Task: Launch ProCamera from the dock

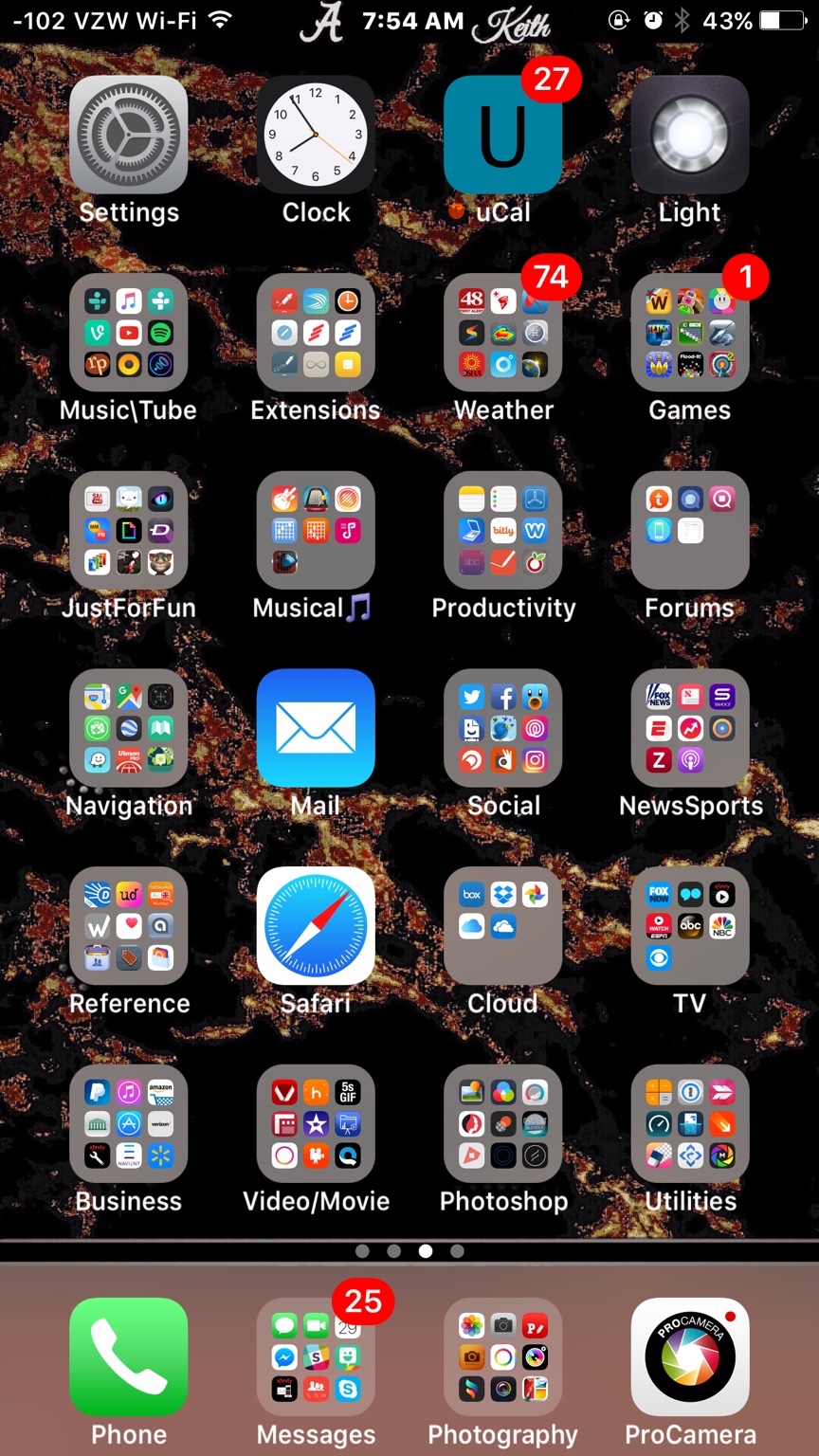Action: coord(690,1357)
